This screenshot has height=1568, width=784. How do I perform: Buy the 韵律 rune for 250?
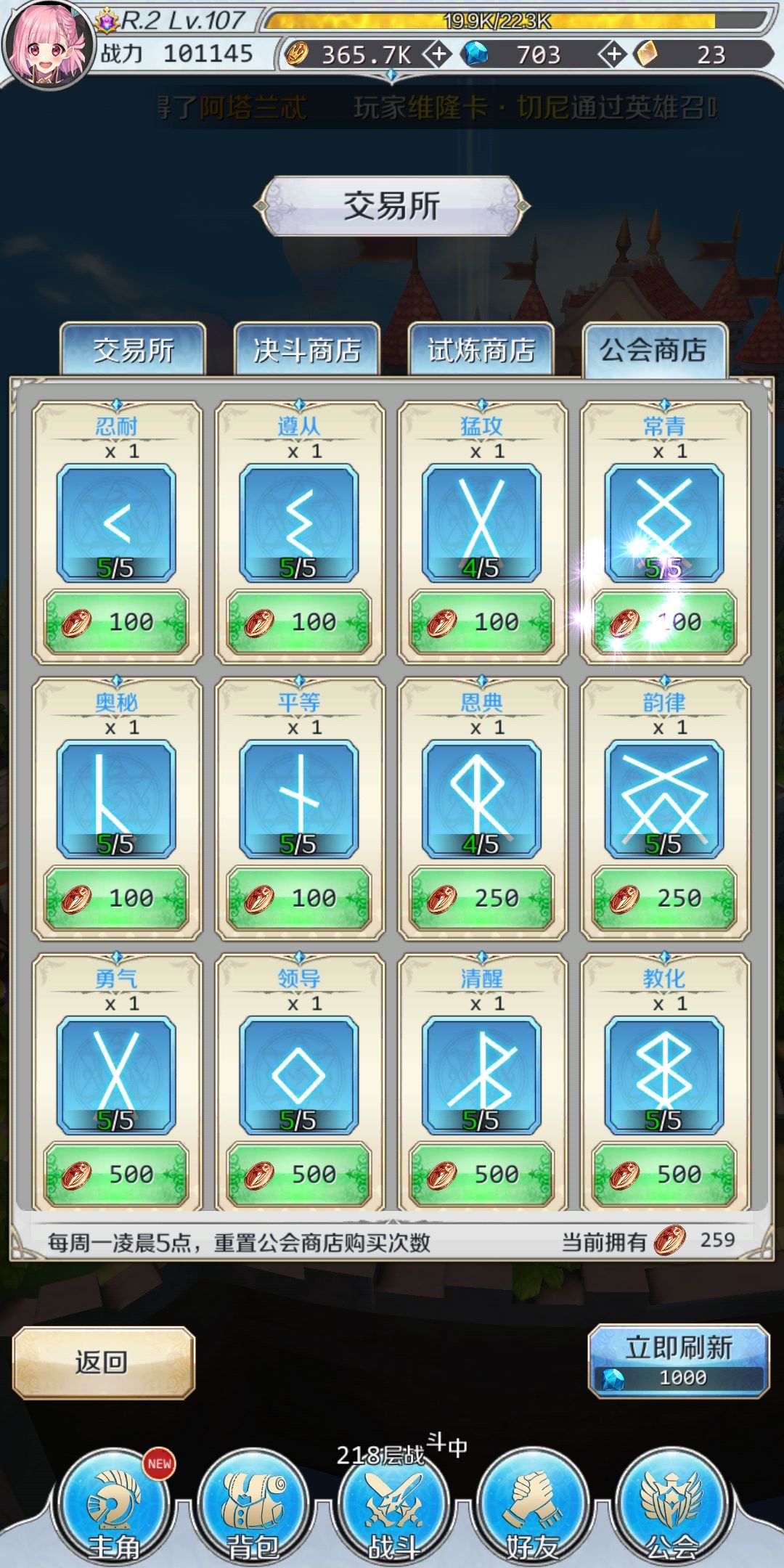tap(664, 899)
